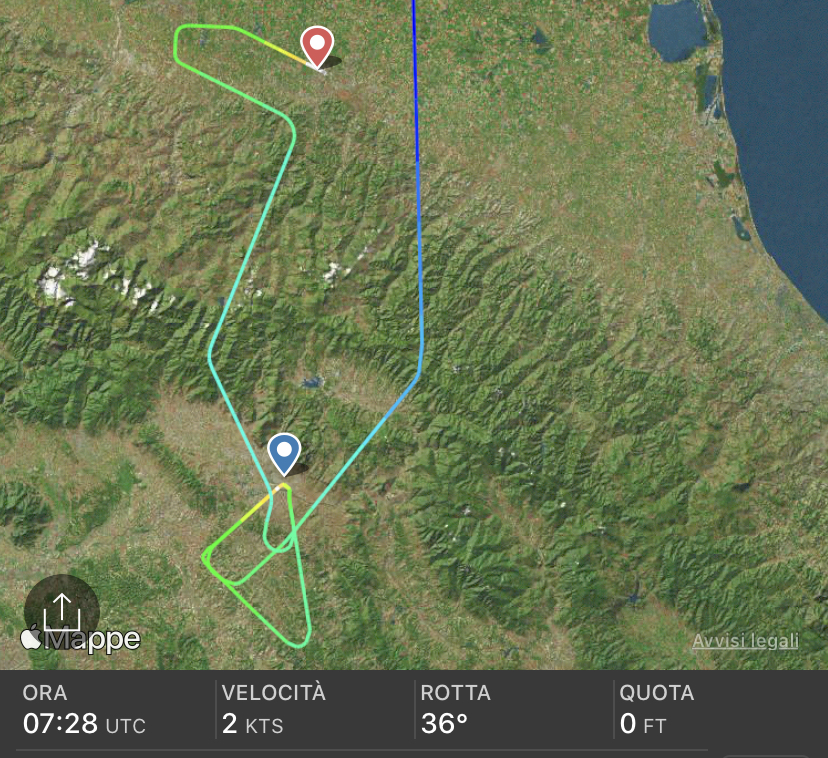Screen dimensions: 828x758
Task: Tap the red destination pin
Action: (x=317, y=44)
